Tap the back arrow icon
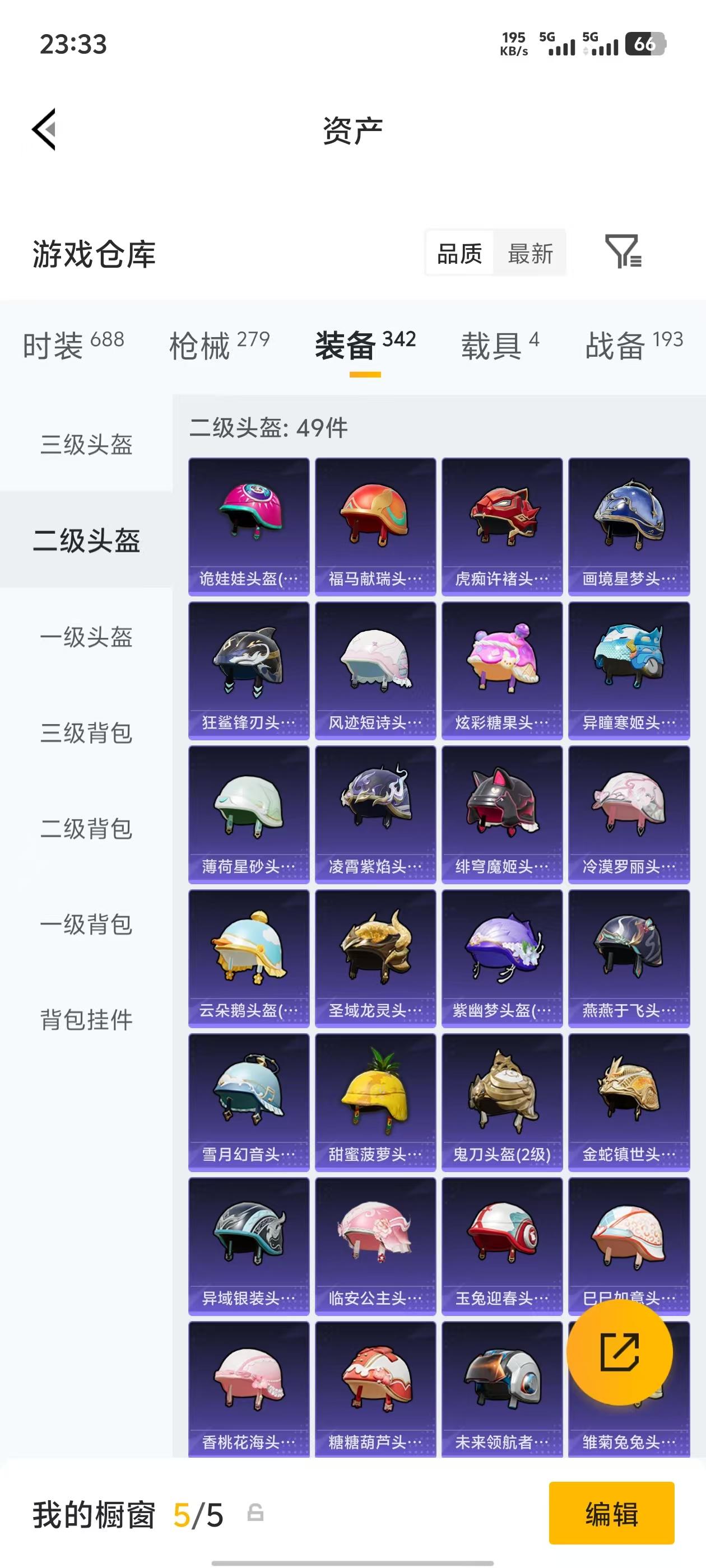 pyautogui.click(x=44, y=129)
